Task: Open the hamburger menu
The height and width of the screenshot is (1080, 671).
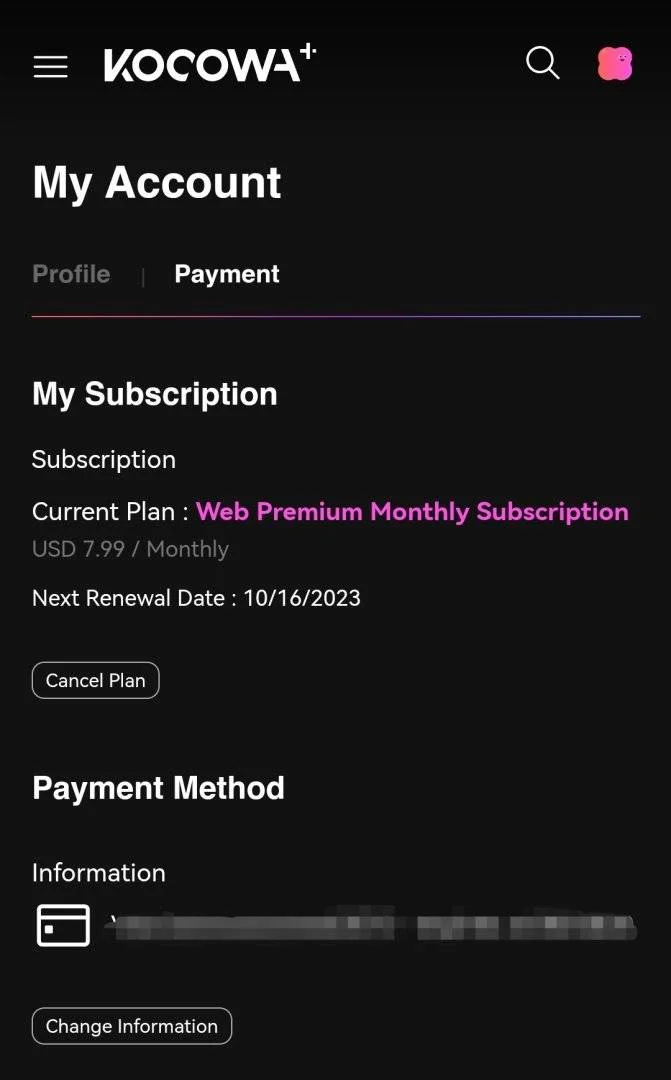Action: pos(50,67)
